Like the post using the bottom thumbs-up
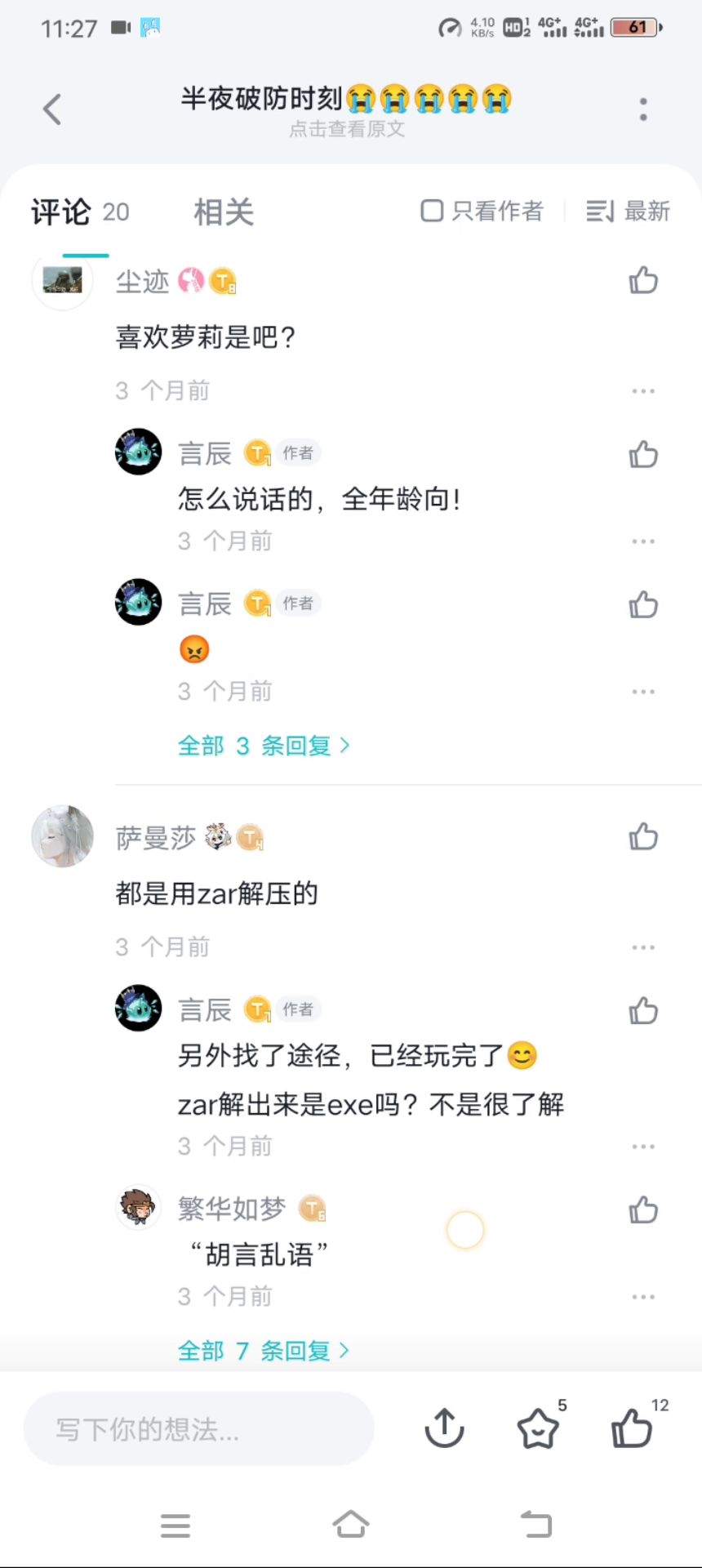Screen dimensions: 702x1568 click(x=633, y=1428)
